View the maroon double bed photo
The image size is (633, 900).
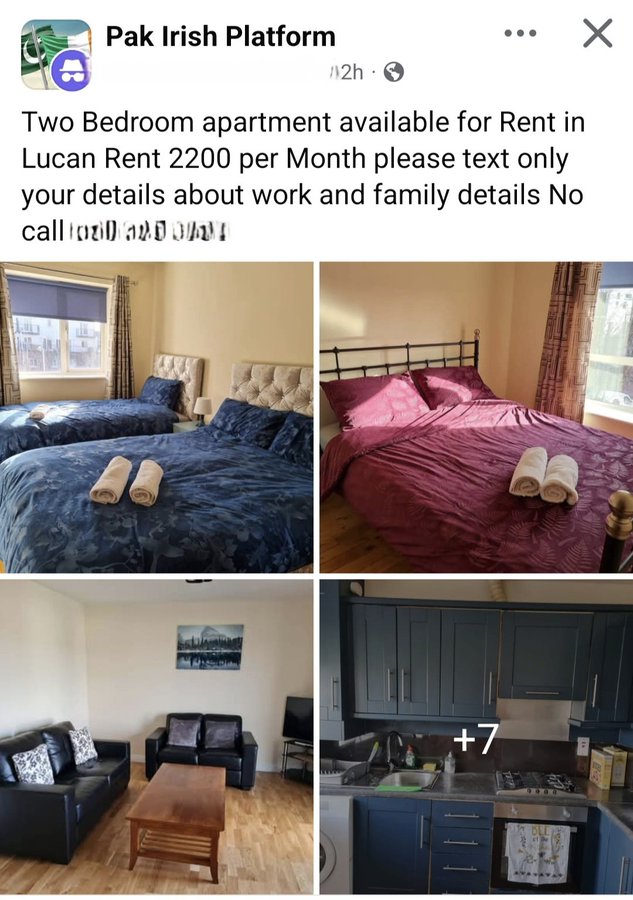point(476,417)
